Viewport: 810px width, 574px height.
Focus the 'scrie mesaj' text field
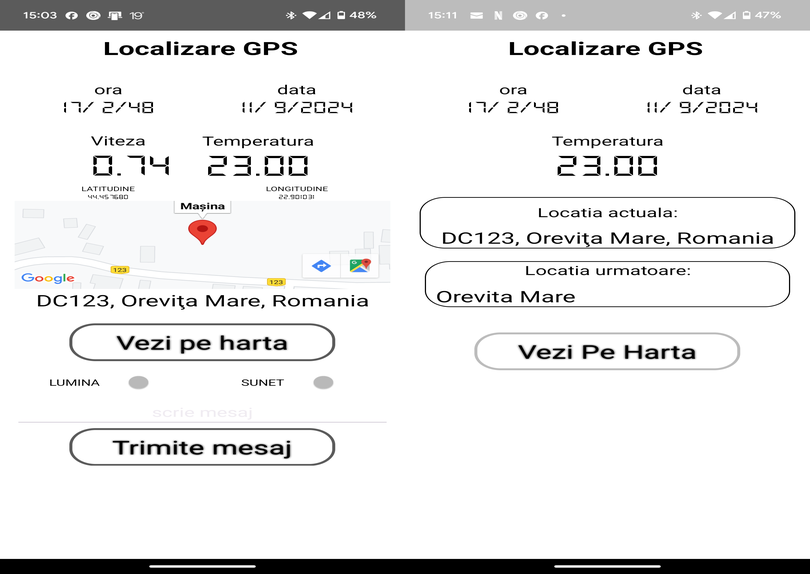202,412
